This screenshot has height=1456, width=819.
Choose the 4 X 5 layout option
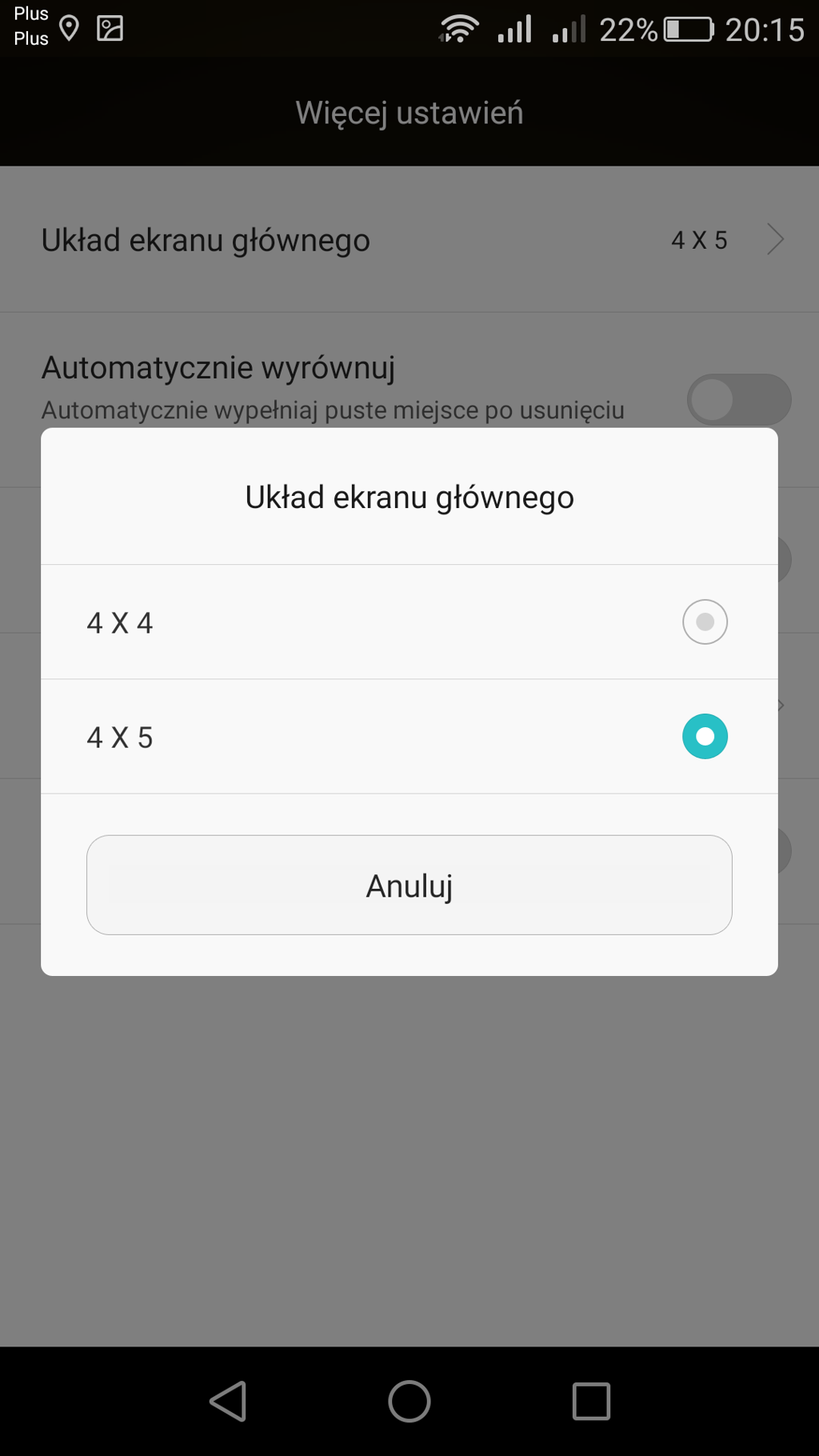click(x=704, y=736)
